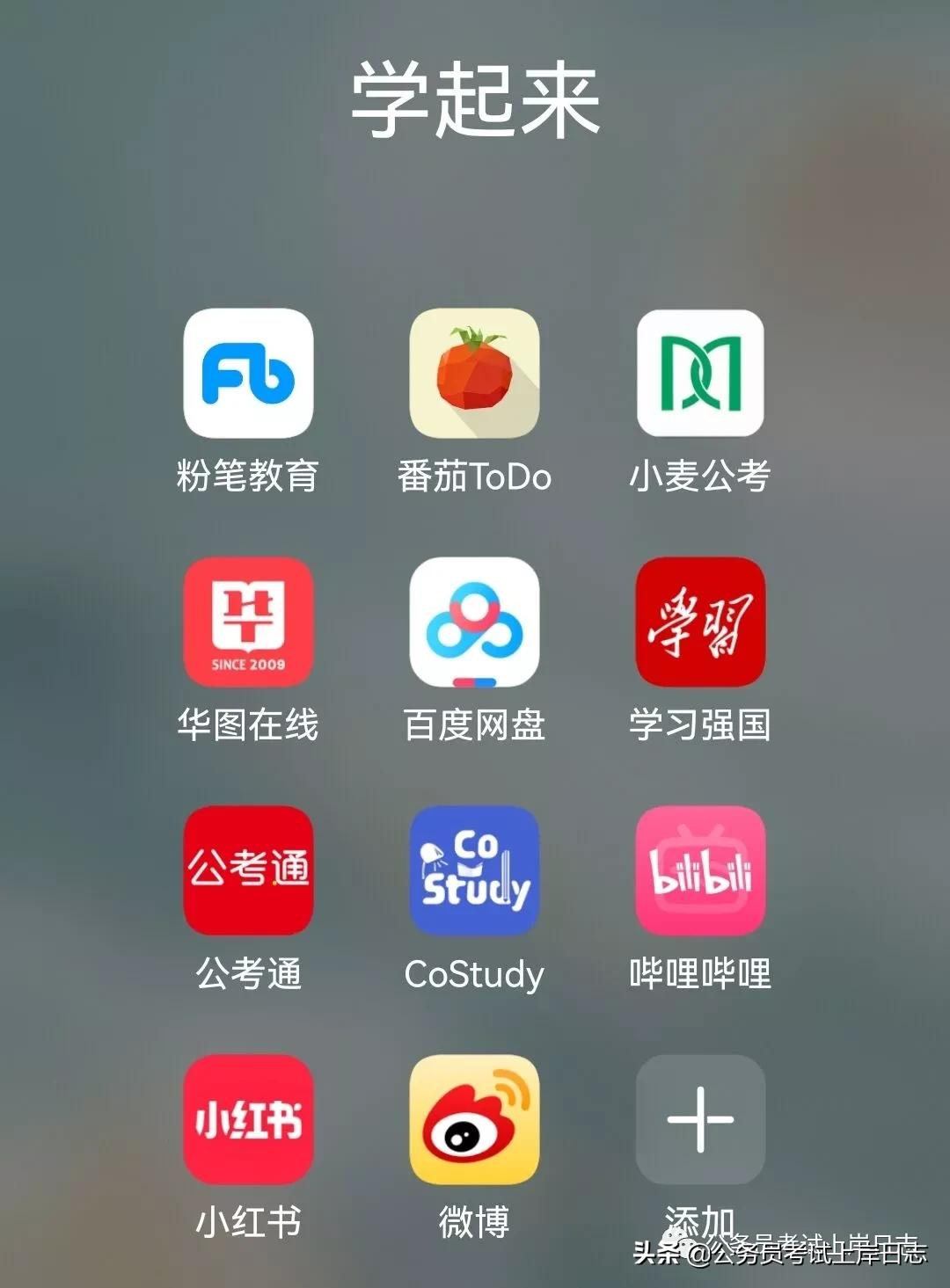
Task: Tap the 微博 label under its icon
Action: (x=475, y=1220)
